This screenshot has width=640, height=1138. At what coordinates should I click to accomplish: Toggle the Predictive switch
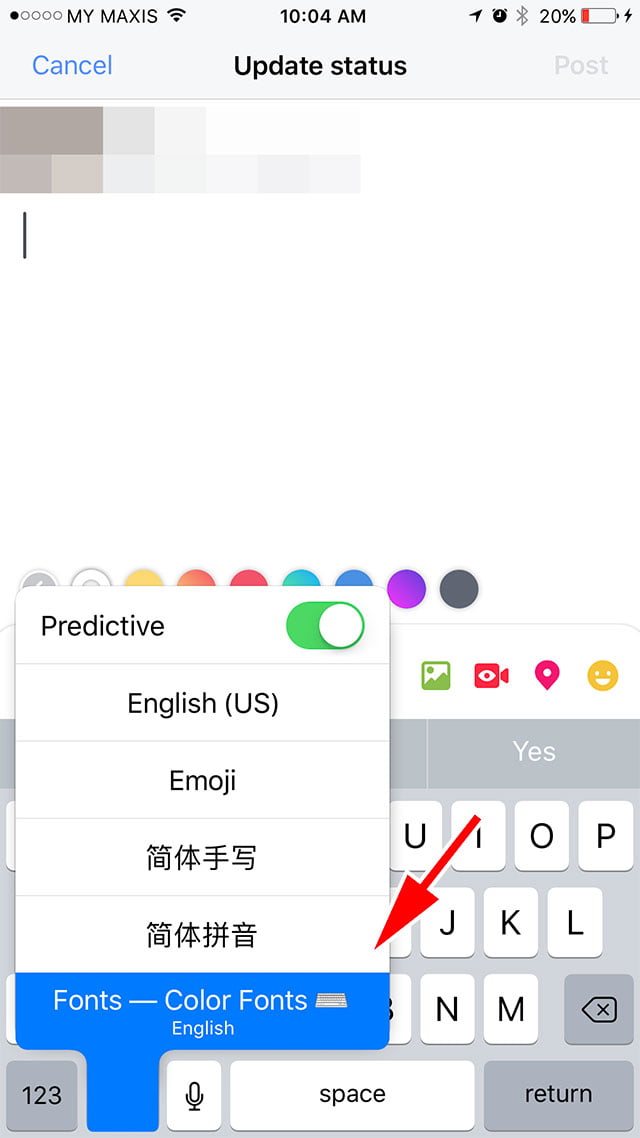(325, 626)
